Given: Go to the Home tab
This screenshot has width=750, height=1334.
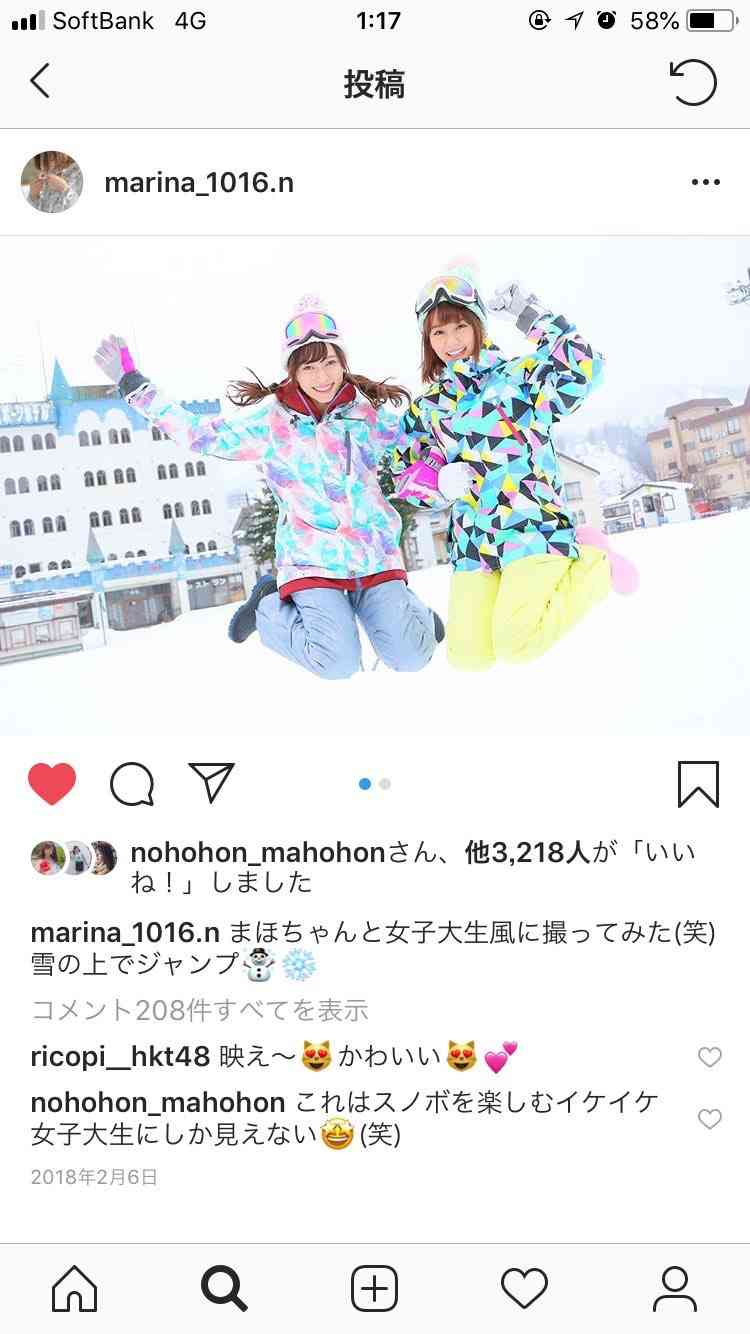Looking at the screenshot, I should pyautogui.click(x=75, y=1288).
